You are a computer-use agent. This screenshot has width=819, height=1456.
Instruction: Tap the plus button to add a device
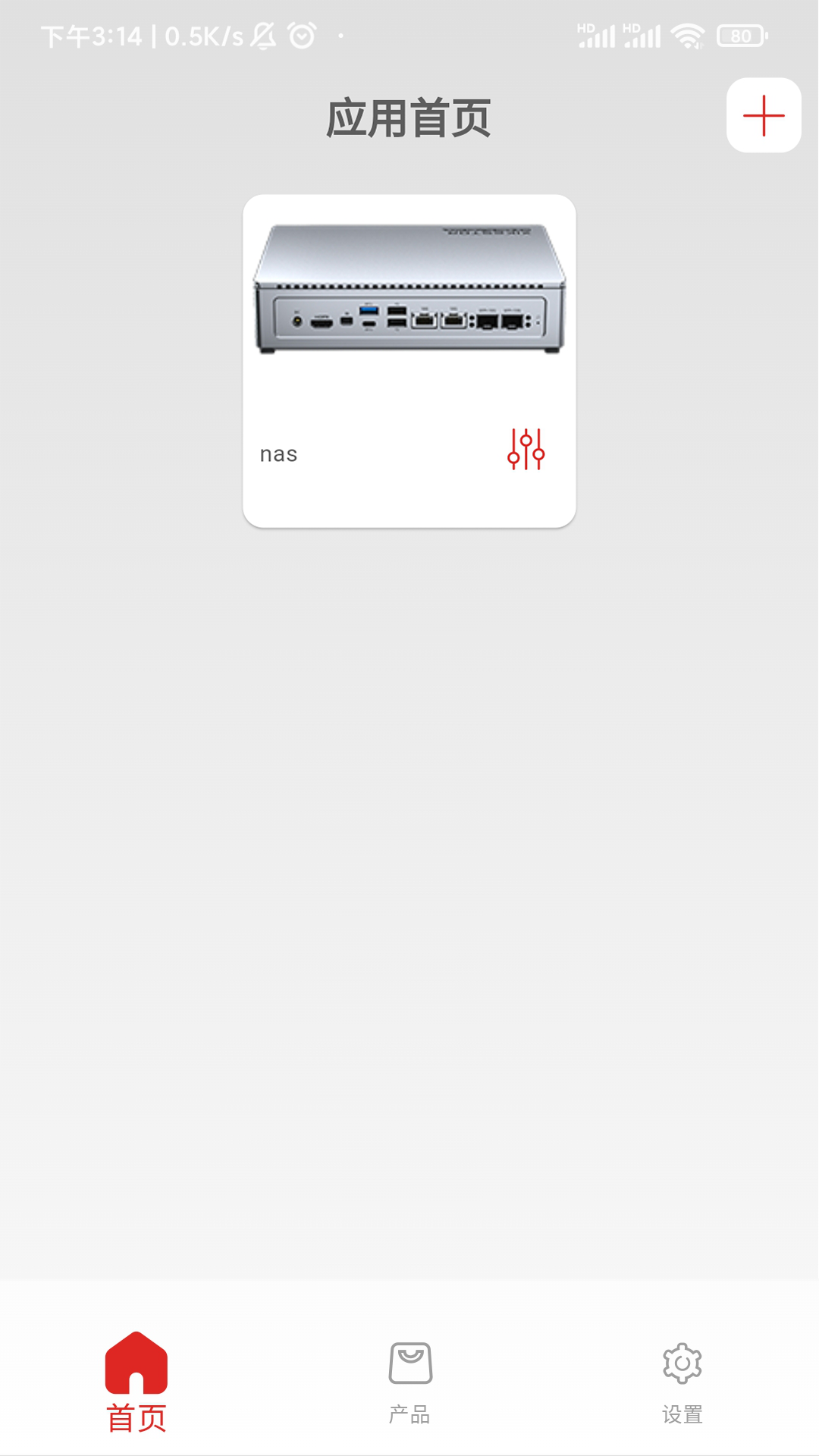click(764, 115)
